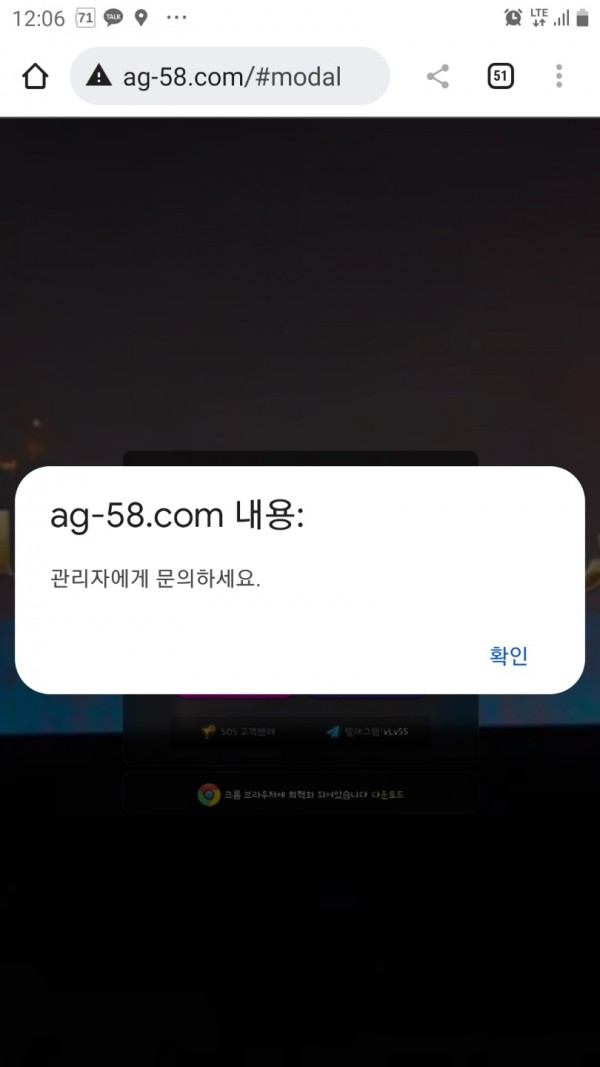This screenshot has height=1067, width=600.
Task: Confirm the alert with 확인
Action: coord(508,656)
